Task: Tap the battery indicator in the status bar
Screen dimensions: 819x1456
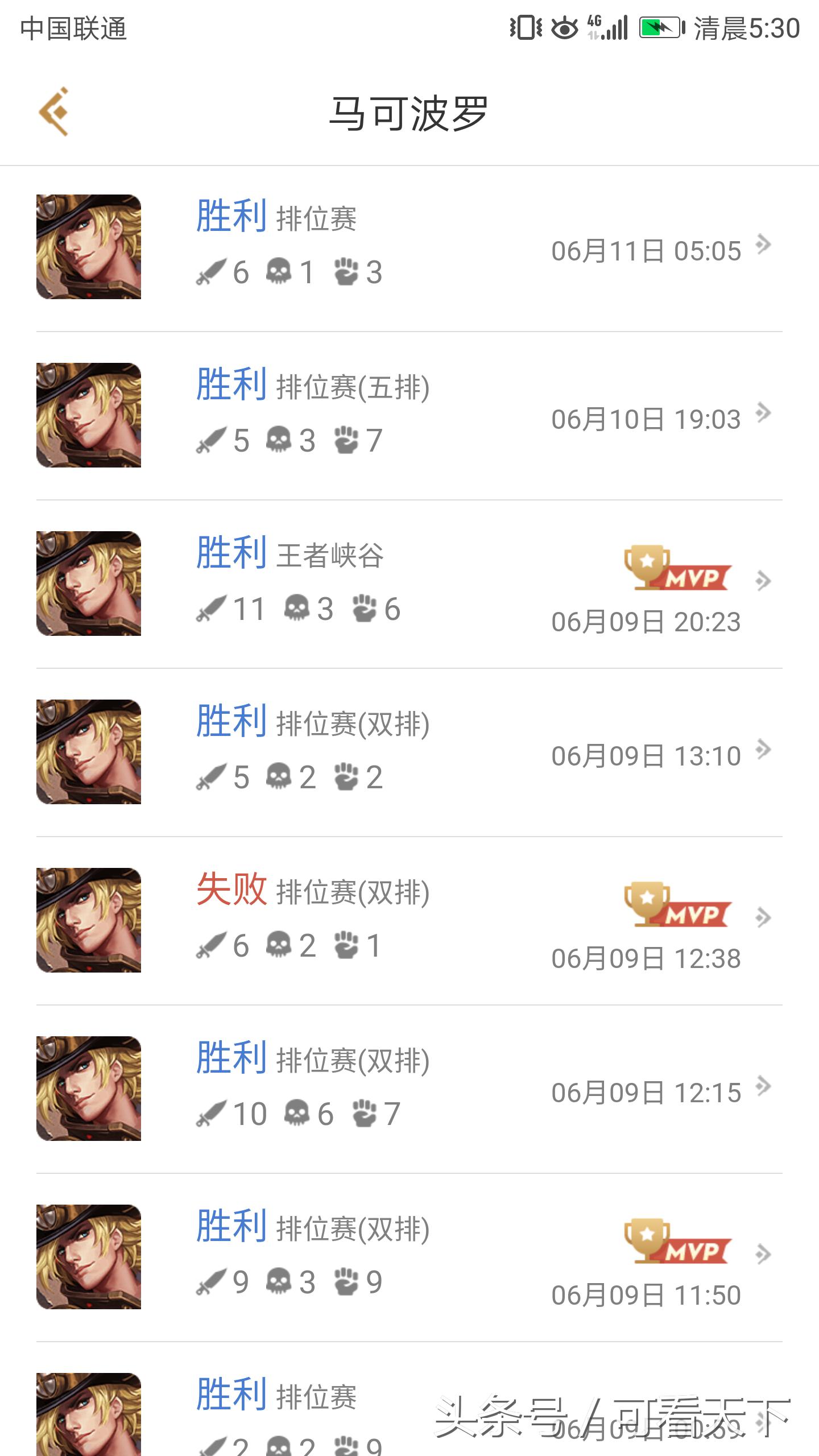Action: (659, 26)
